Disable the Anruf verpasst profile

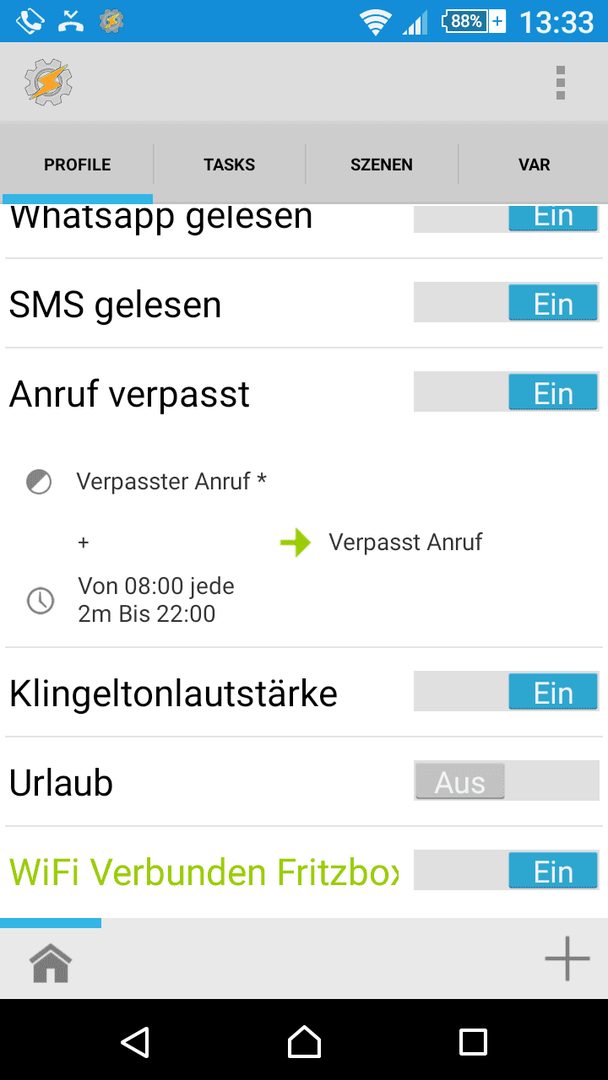tap(506, 392)
